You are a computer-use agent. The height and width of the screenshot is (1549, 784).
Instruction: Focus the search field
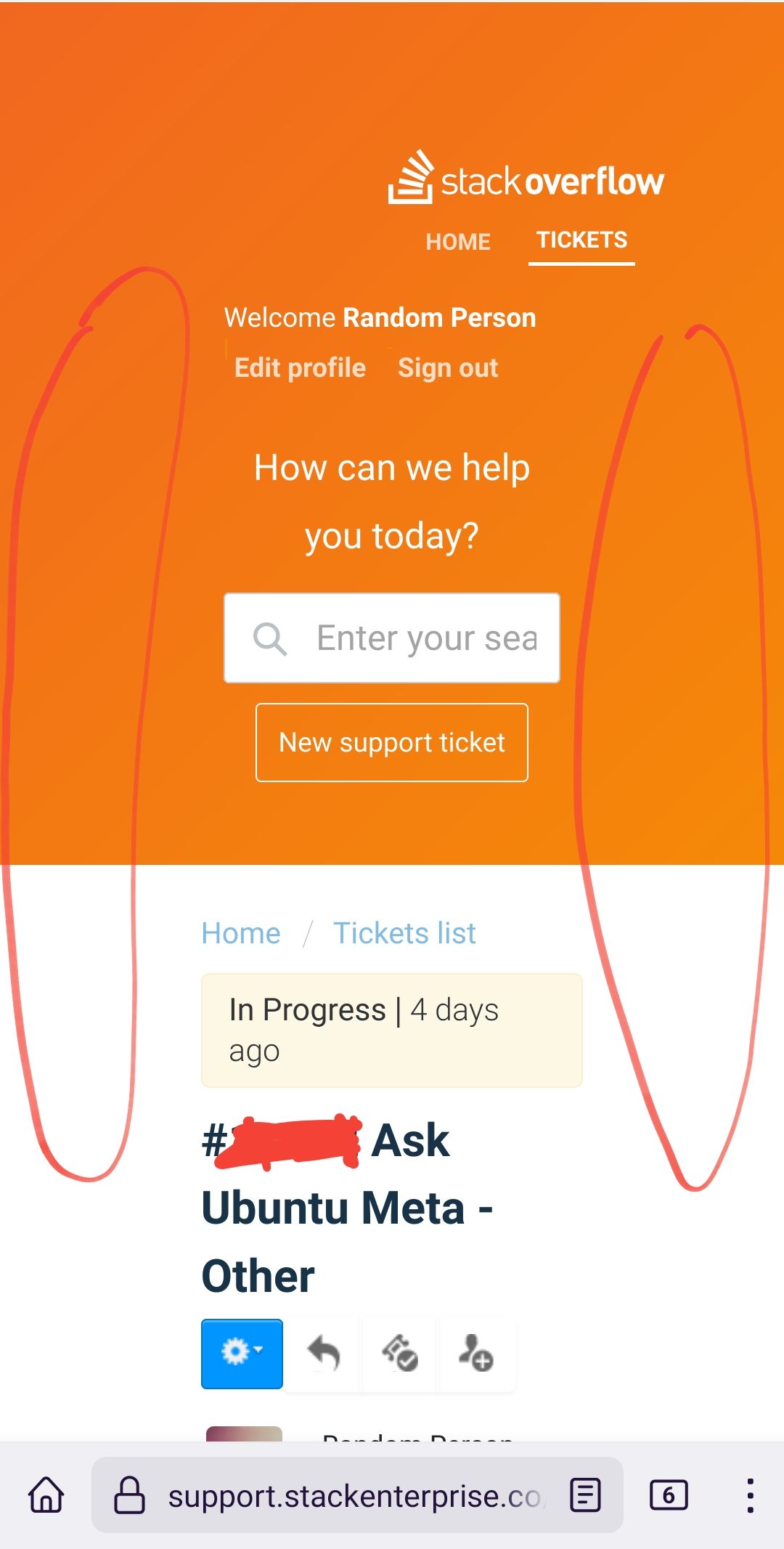425,638
